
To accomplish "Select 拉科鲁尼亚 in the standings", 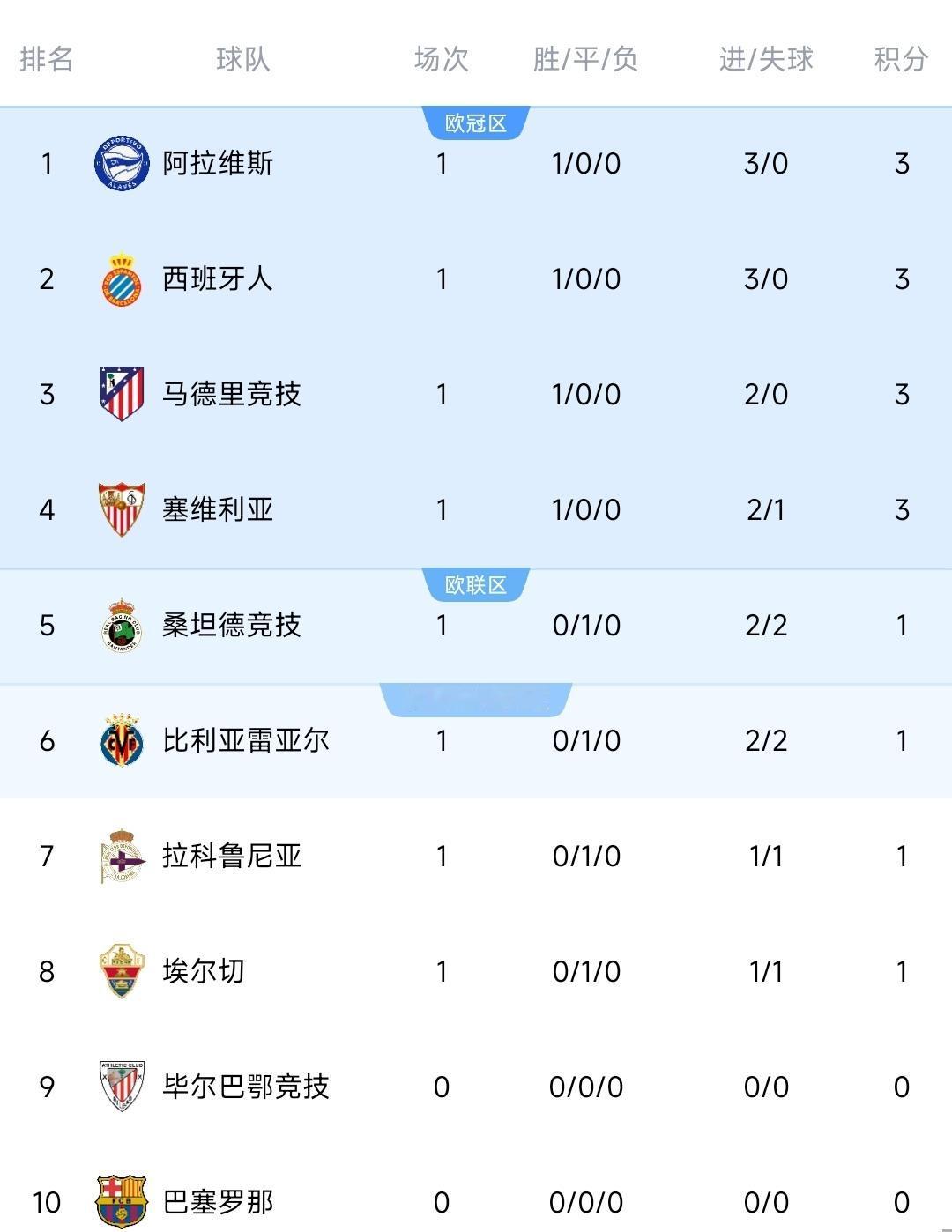I will 476,857.
